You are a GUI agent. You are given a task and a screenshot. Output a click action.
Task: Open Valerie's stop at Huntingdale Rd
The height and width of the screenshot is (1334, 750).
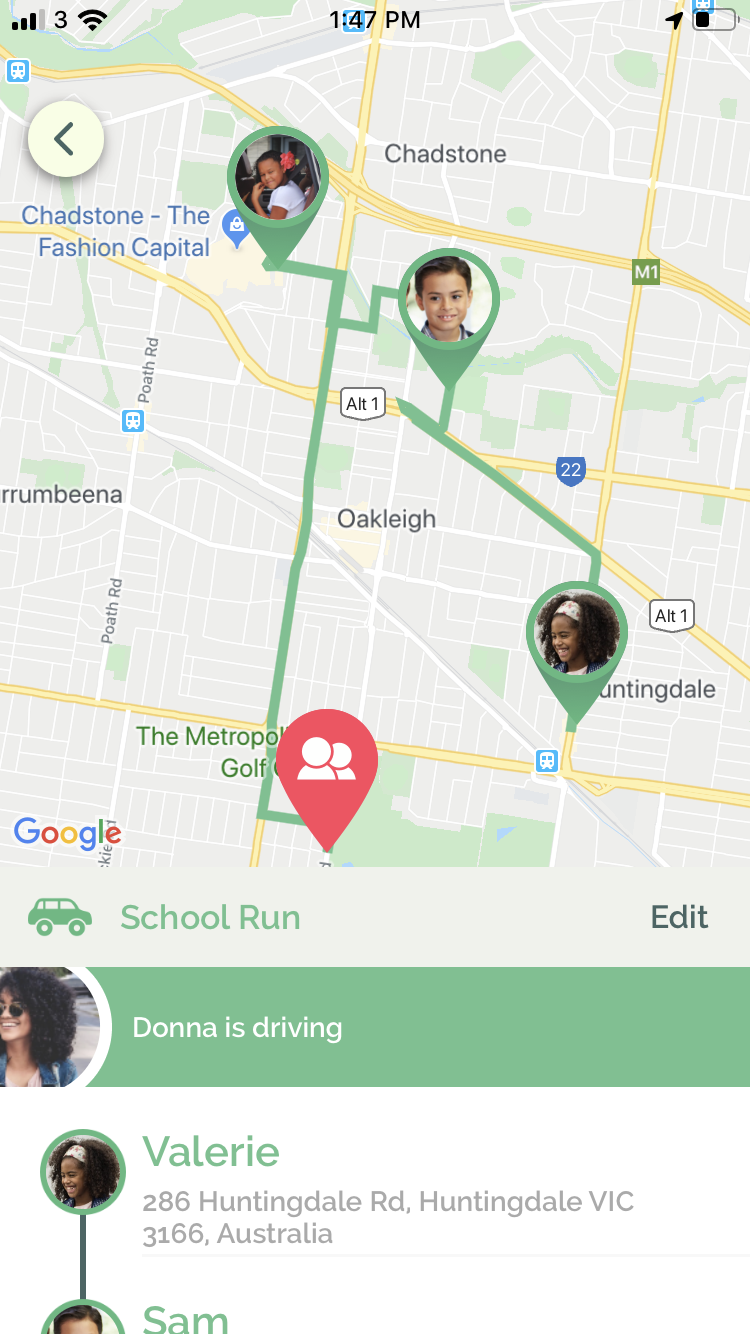(x=375, y=1187)
